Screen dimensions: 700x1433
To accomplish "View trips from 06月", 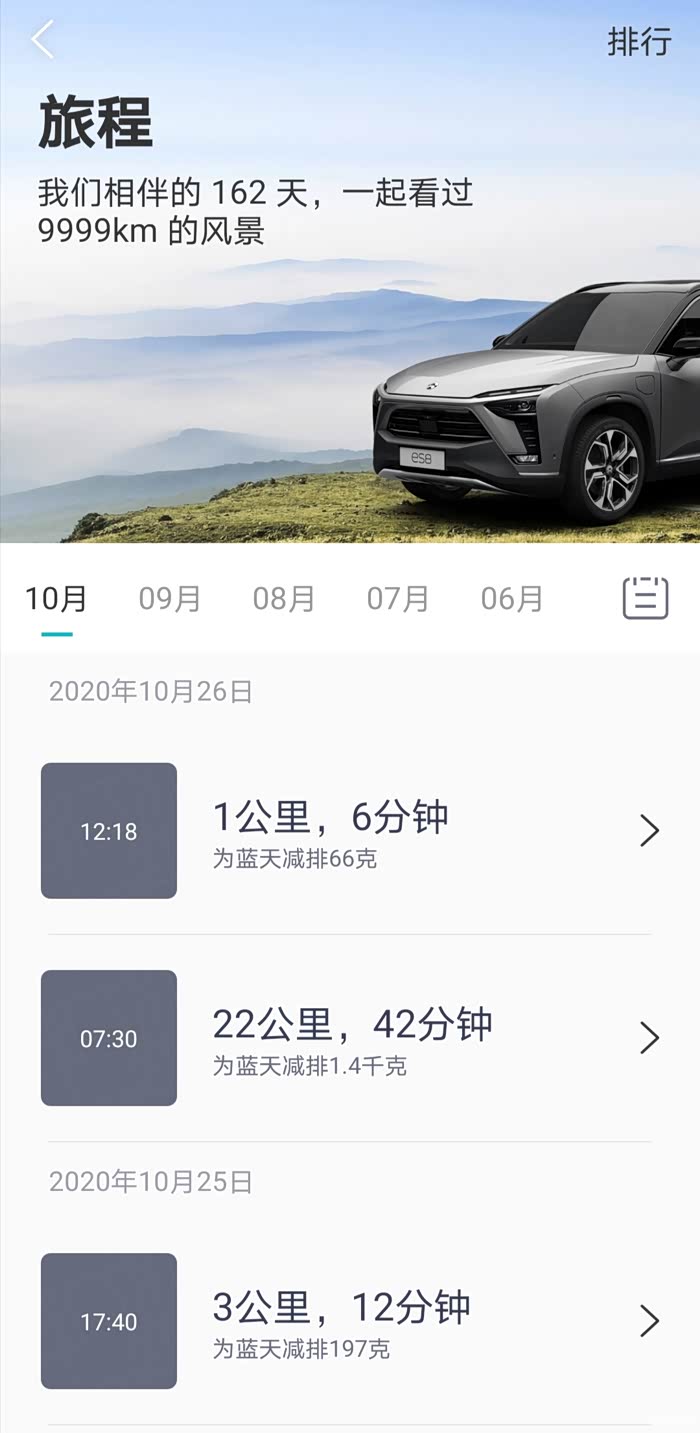I will pyautogui.click(x=512, y=599).
